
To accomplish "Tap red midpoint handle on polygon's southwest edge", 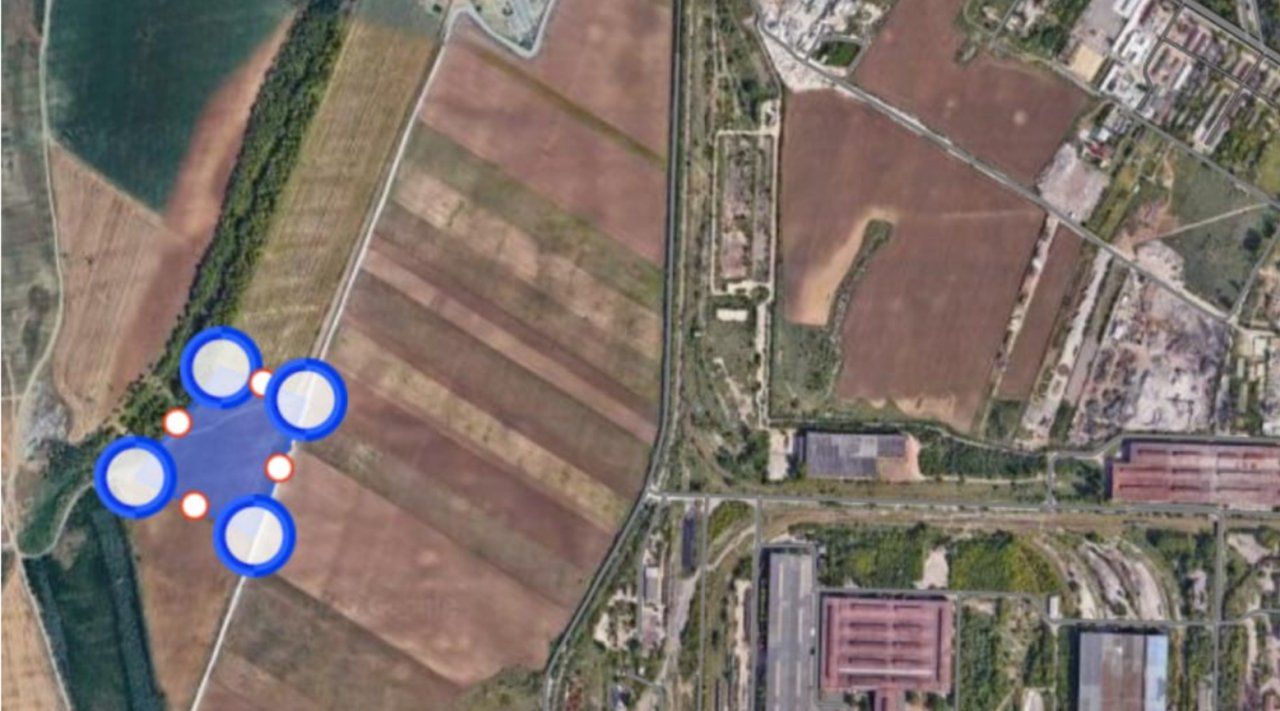I will 195,505.
